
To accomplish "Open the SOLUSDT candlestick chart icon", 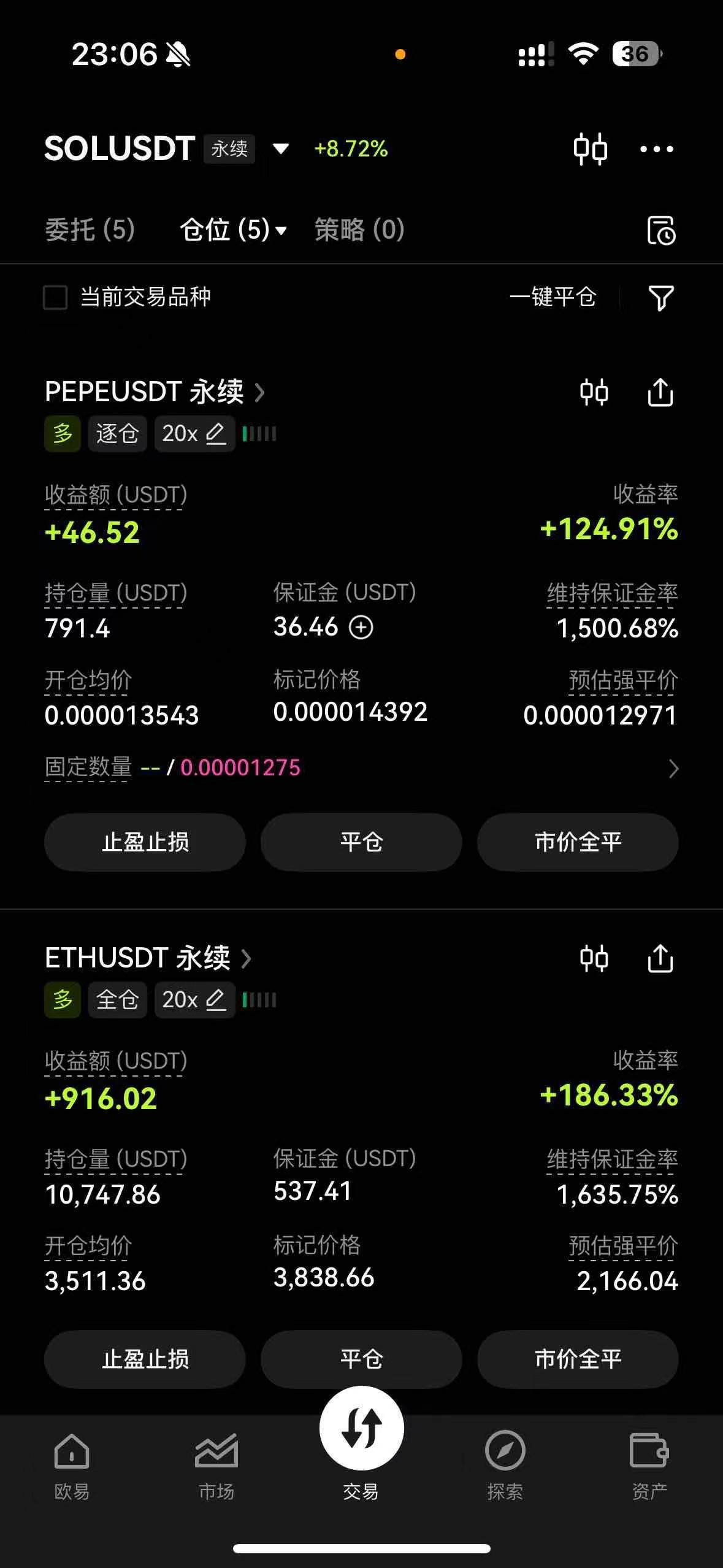I will [591, 149].
